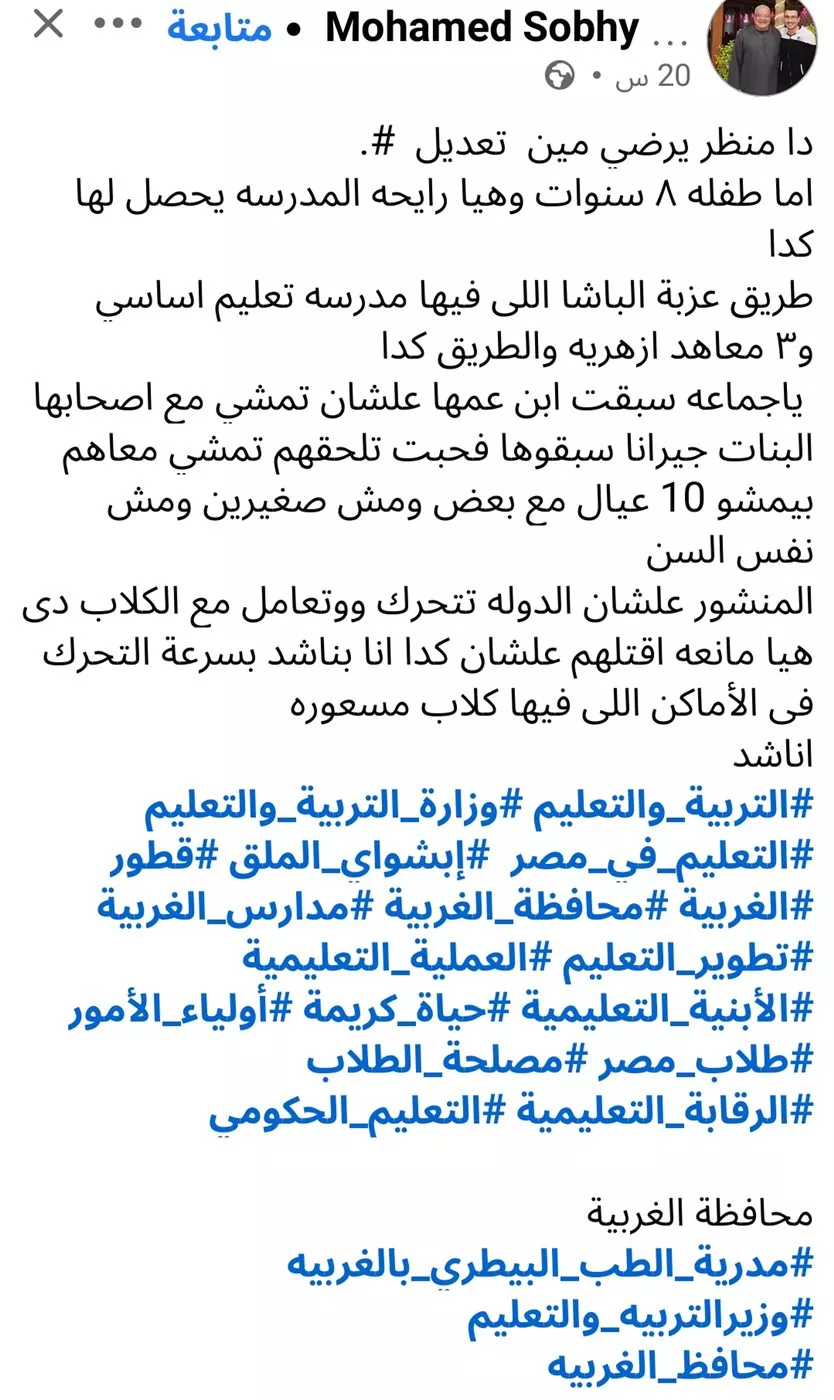Image resolution: width=834 pixels, height=1400 pixels.
Task: Close this post with the X
Action: click(x=48, y=24)
